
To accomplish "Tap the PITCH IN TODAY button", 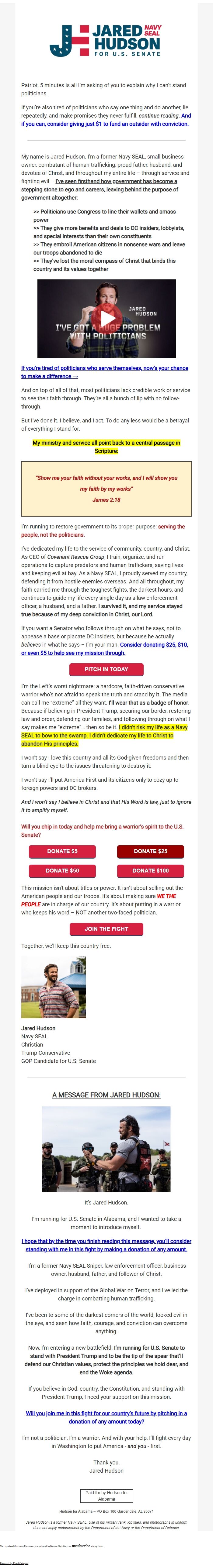I will point(106,669).
